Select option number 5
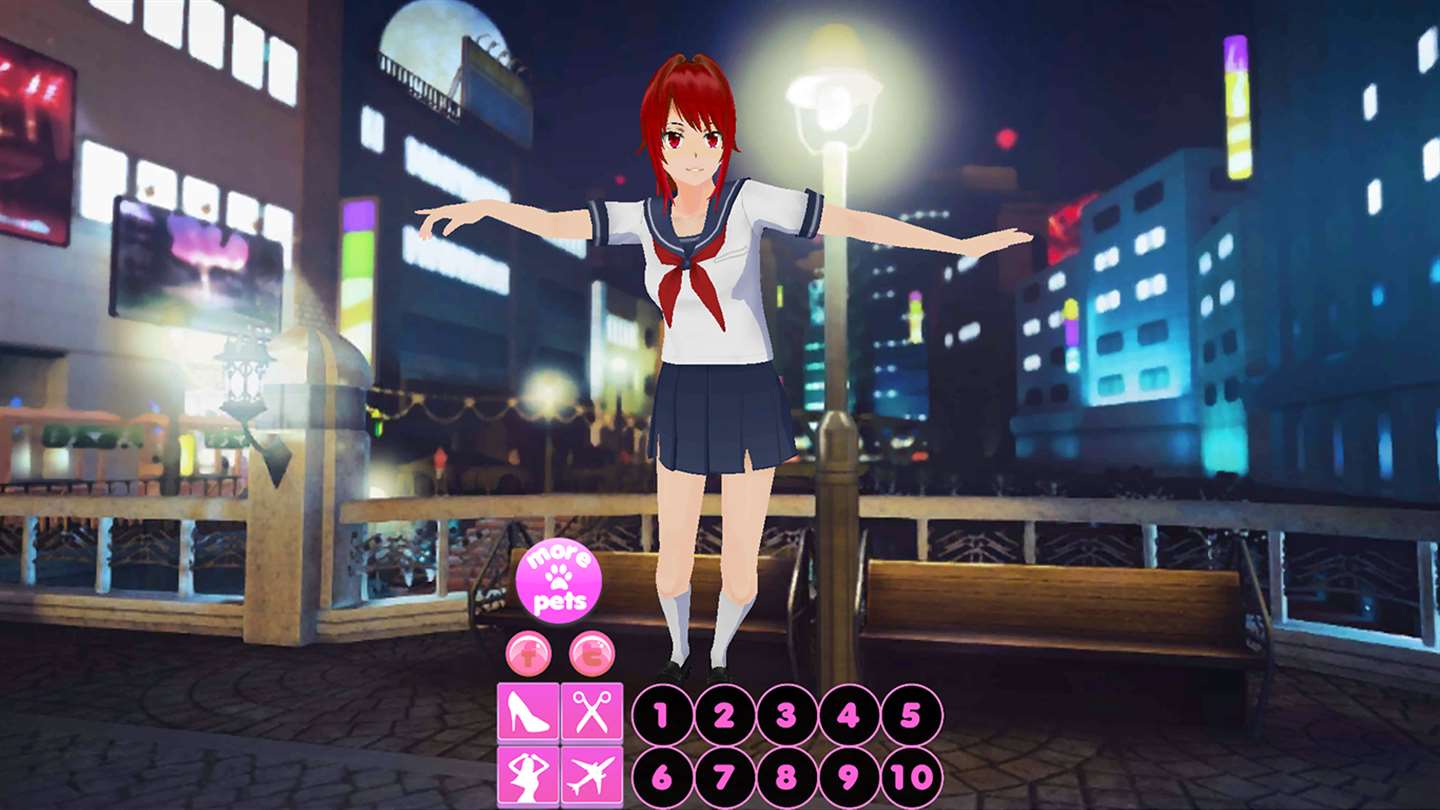This screenshot has width=1440, height=810. tap(911, 715)
